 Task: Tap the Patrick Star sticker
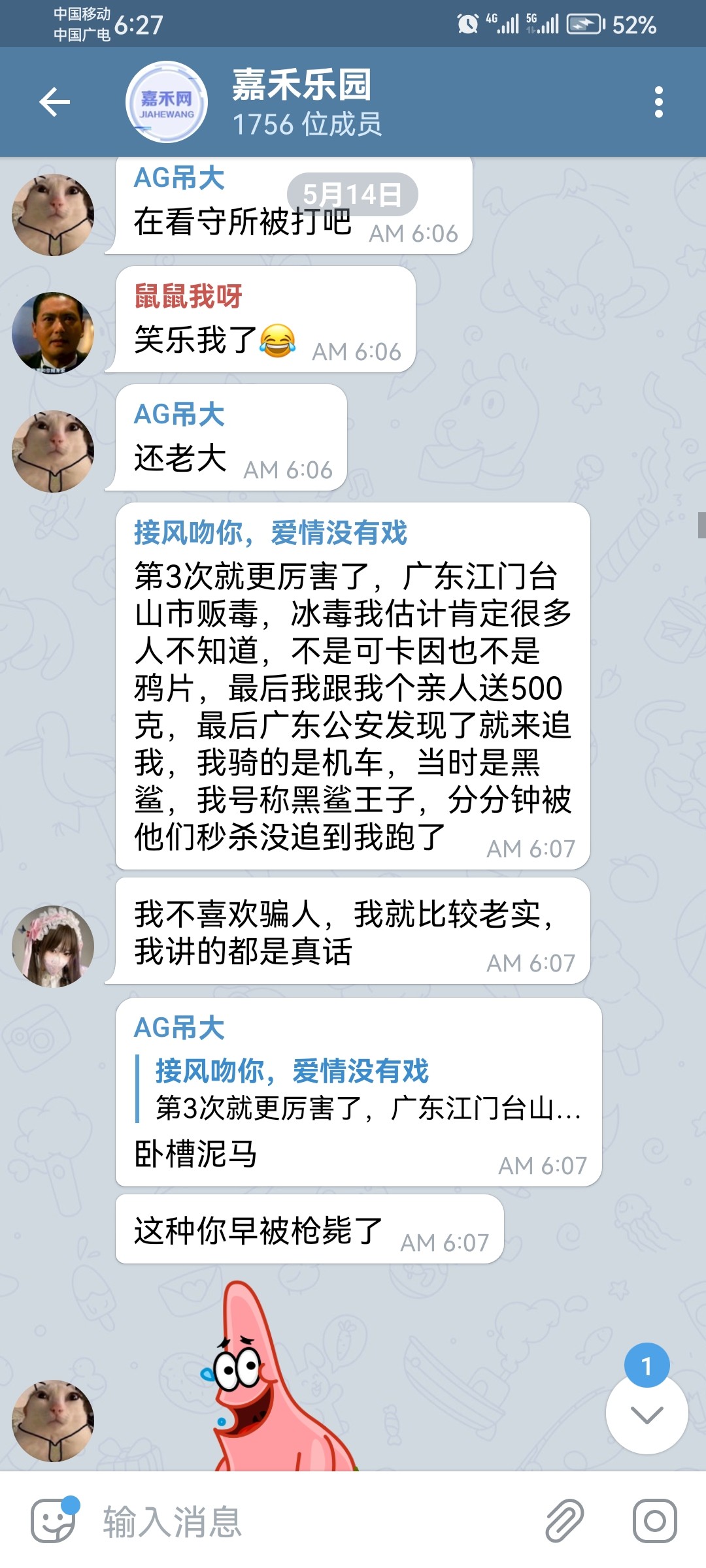click(275, 1379)
